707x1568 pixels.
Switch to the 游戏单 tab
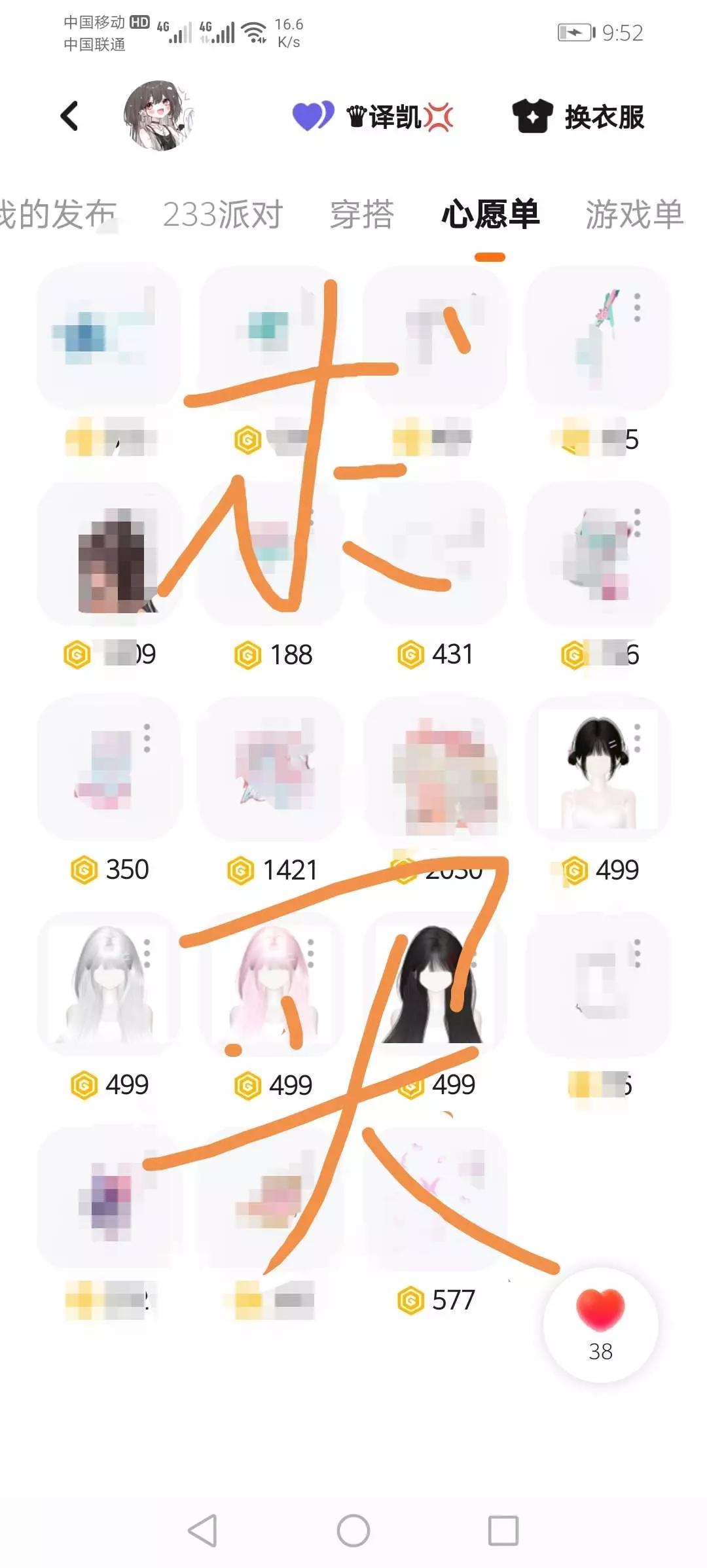pos(634,214)
